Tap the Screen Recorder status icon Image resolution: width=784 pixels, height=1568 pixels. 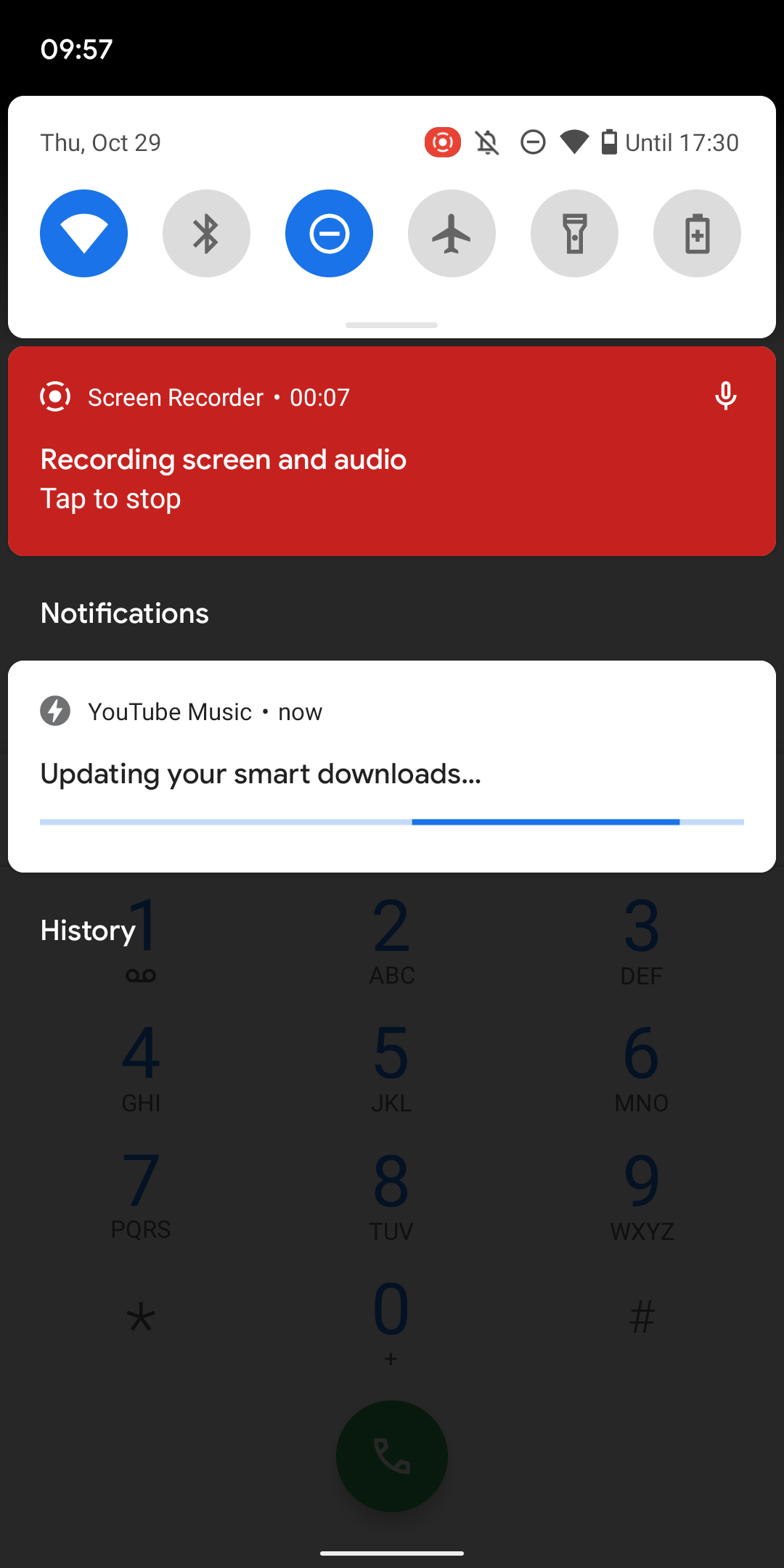pyautogui.click(x=442, y=142)
